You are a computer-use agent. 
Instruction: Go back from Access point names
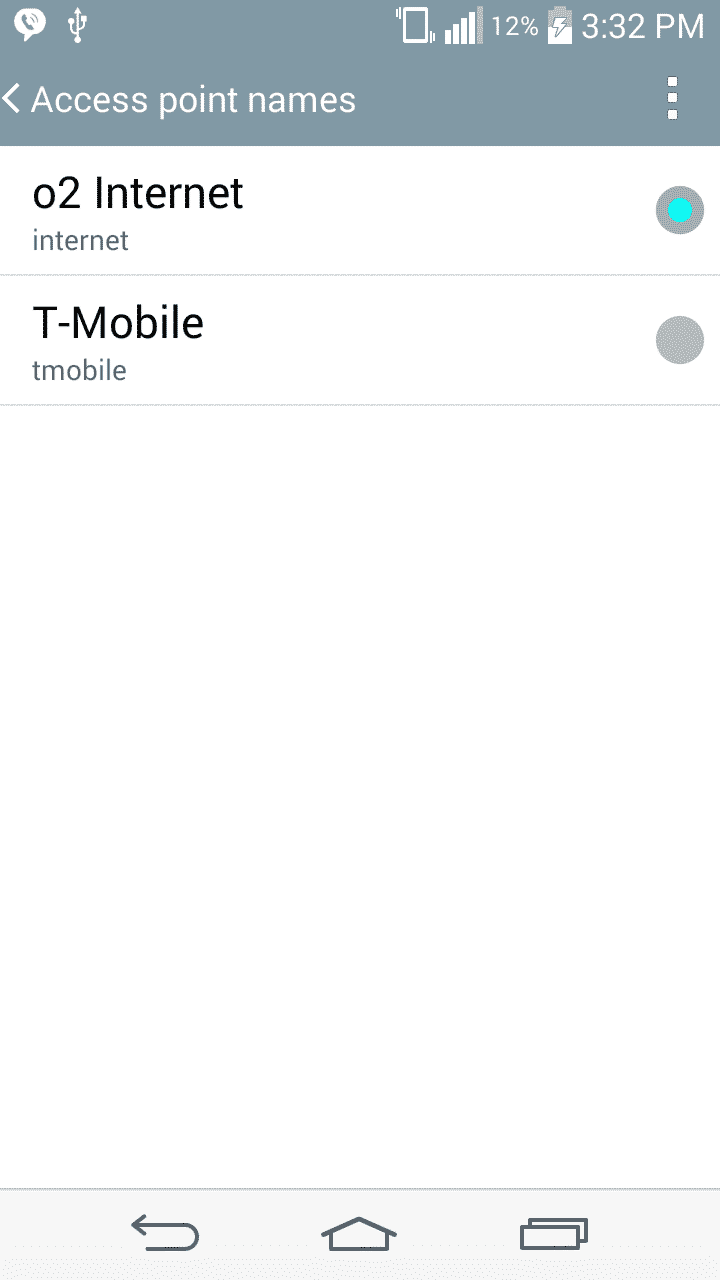coord(14,99)
